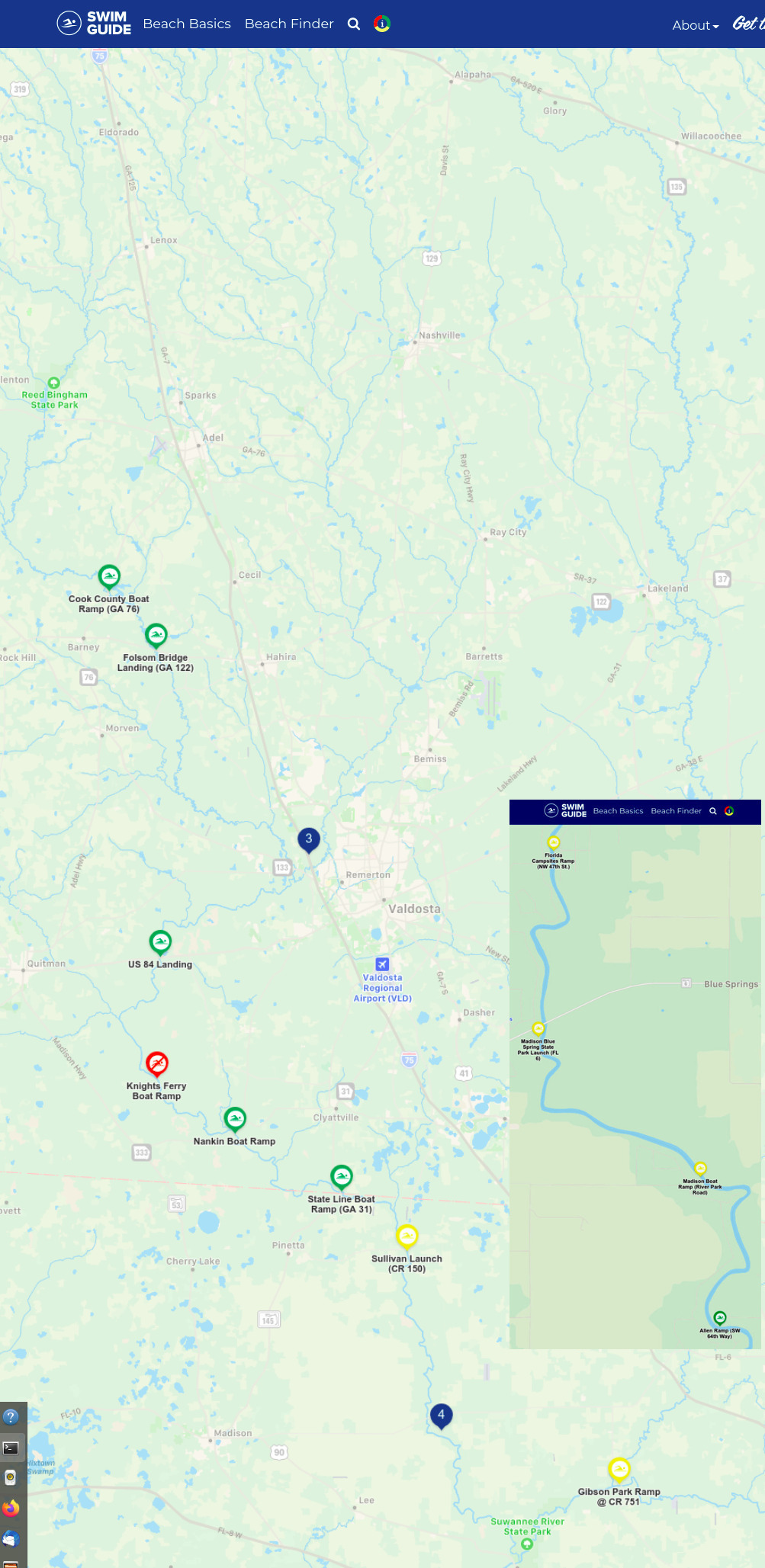Expand the About dropdown menu
The height and width of the screenshot is (1568, 765).
coord(695,25)
